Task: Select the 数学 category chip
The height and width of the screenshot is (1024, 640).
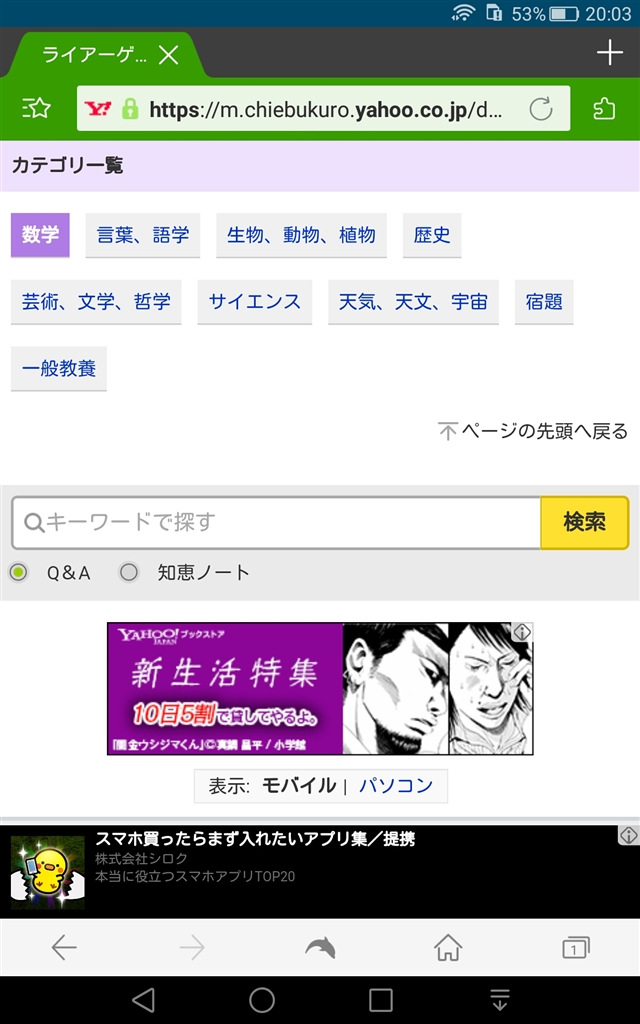Action: 40,235
